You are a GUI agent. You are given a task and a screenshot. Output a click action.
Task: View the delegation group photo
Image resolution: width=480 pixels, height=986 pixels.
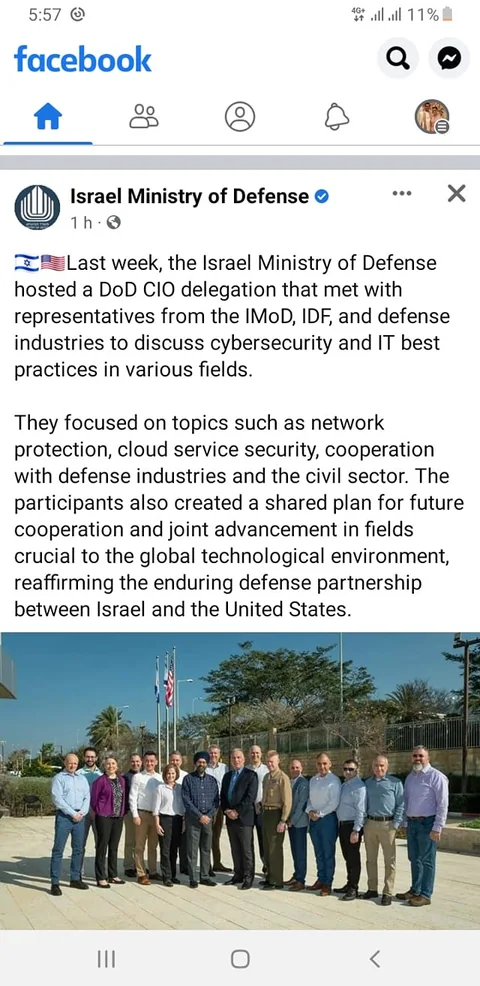(240, 780)
